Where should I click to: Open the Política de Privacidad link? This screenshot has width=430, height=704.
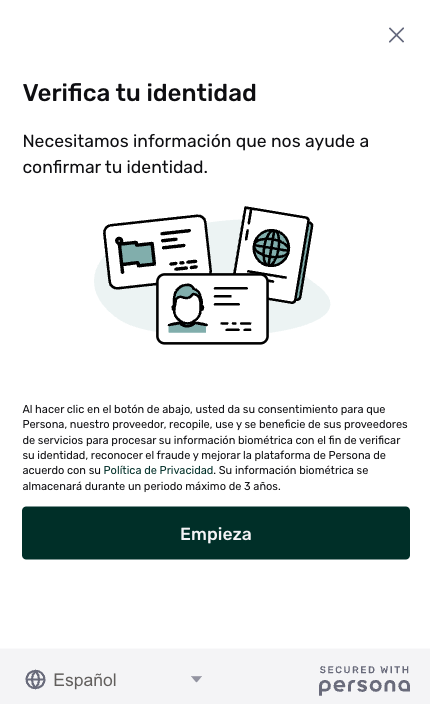tap(158, 470)
